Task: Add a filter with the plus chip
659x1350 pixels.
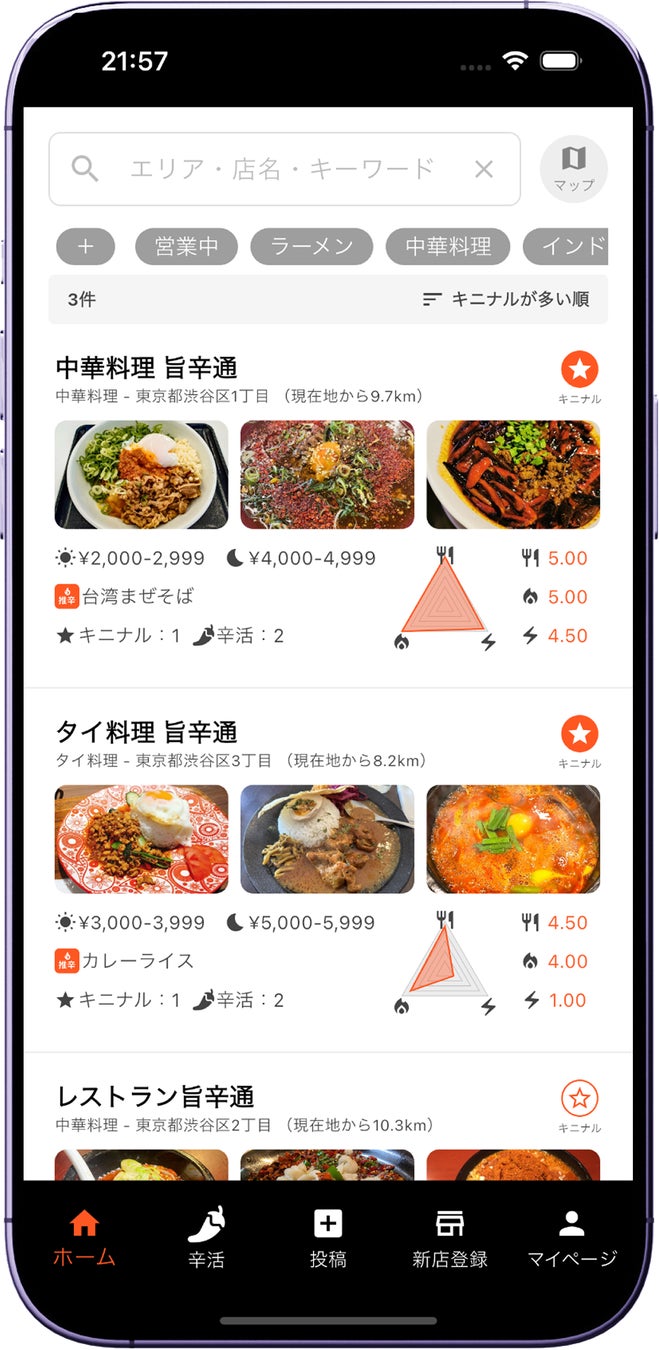Action: pyautogui.click(x=85, y=246)
